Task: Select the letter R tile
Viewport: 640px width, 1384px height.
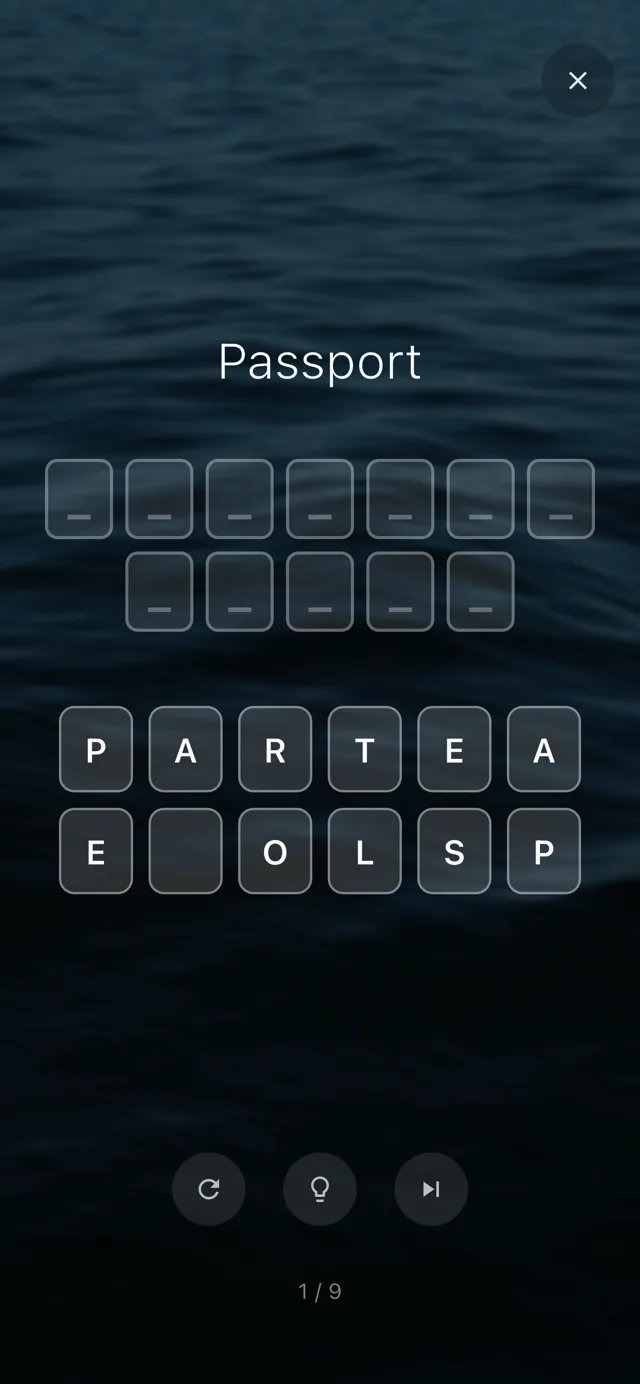Action: (275, 749)
